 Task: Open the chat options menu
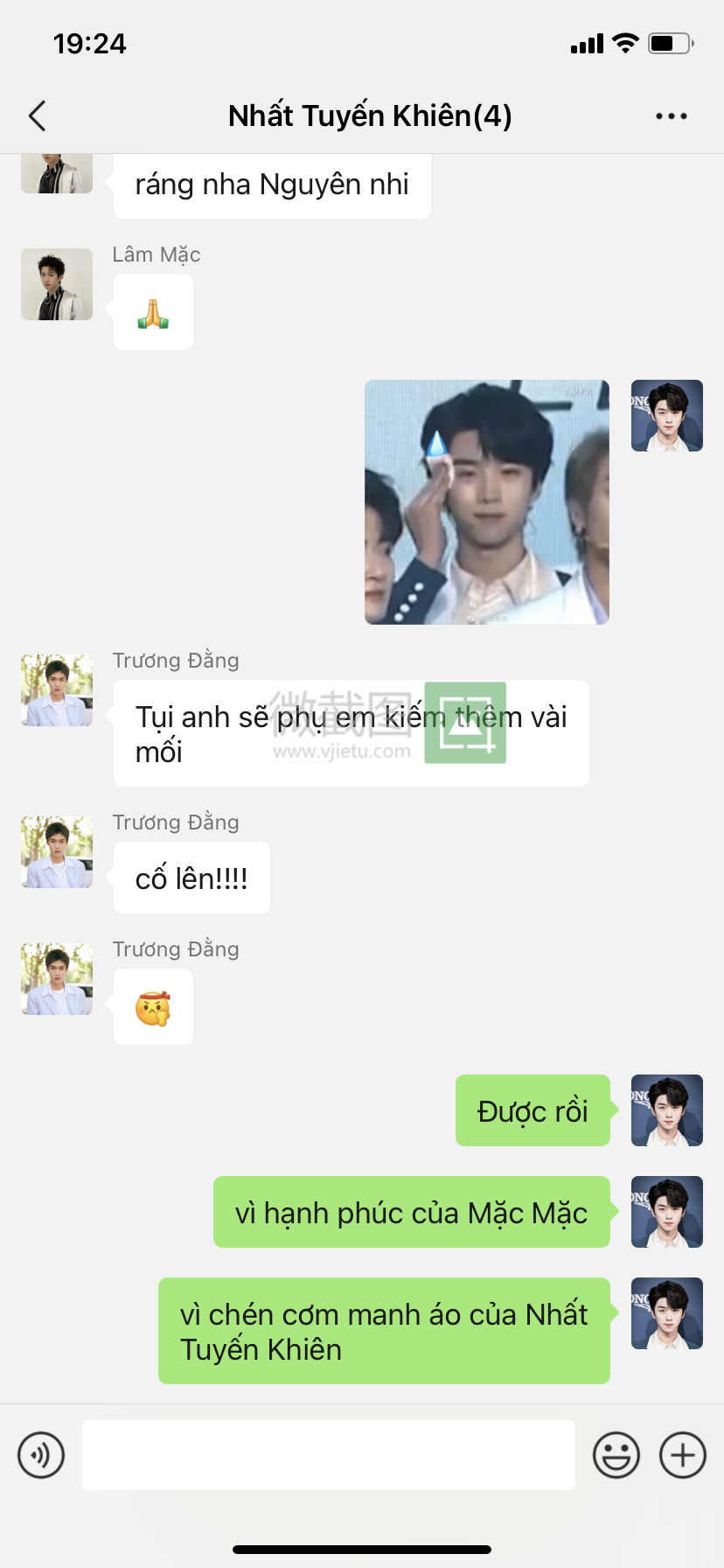pos(671,115)
